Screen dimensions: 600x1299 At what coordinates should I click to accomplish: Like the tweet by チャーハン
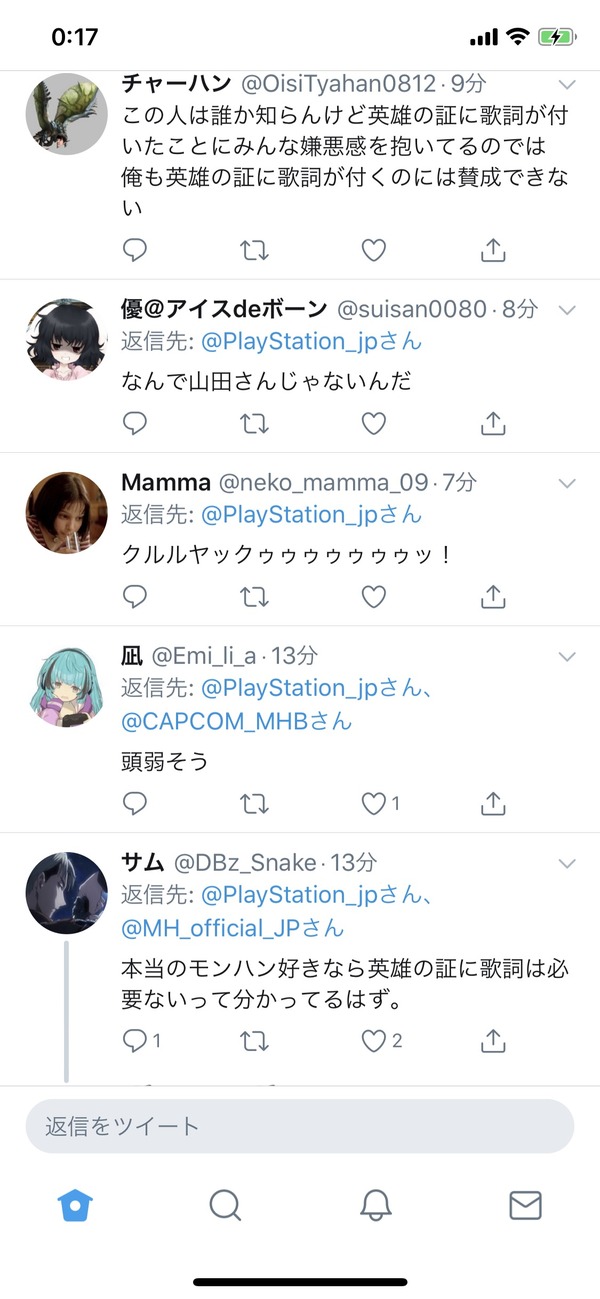373,250
